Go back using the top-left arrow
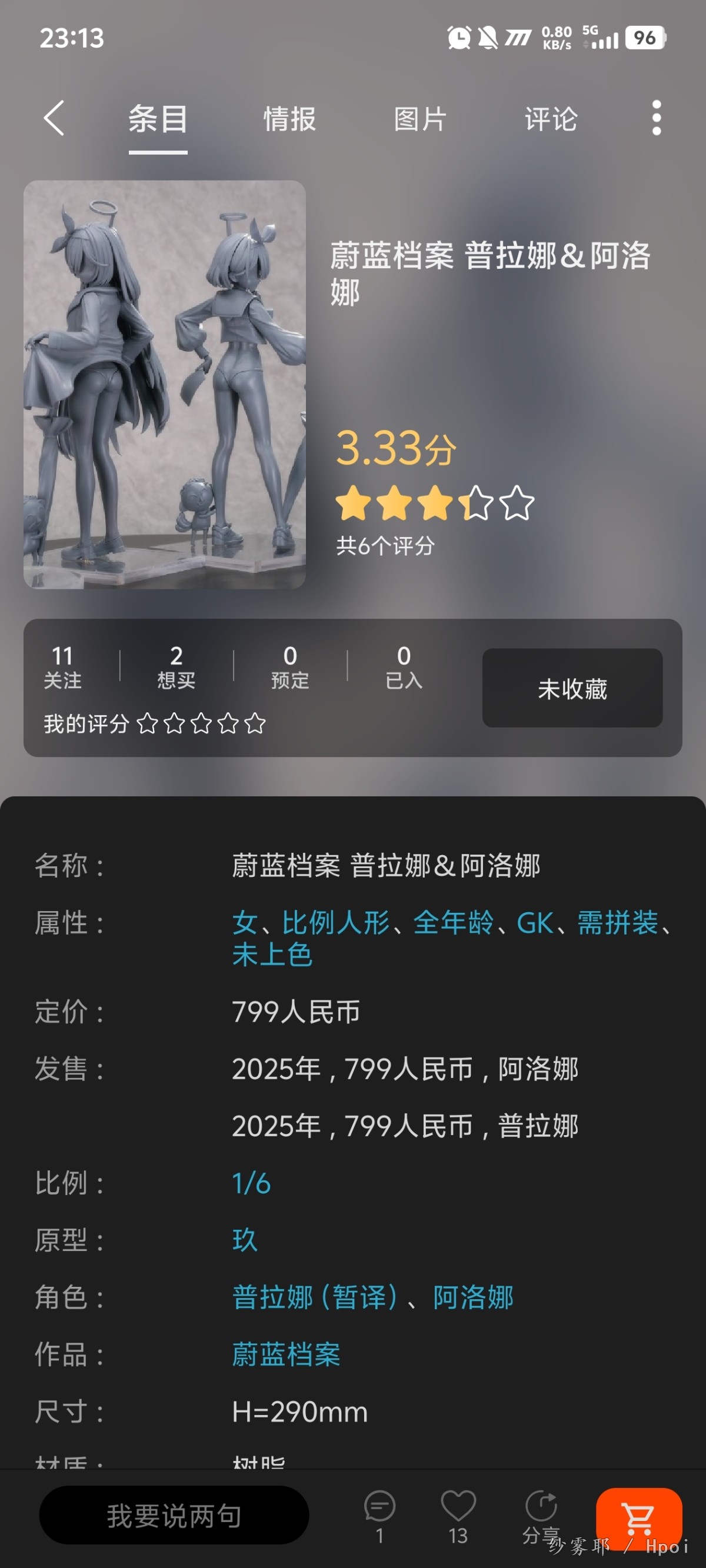This screenshot has width=706, height=1568. (x=54, y=118)
